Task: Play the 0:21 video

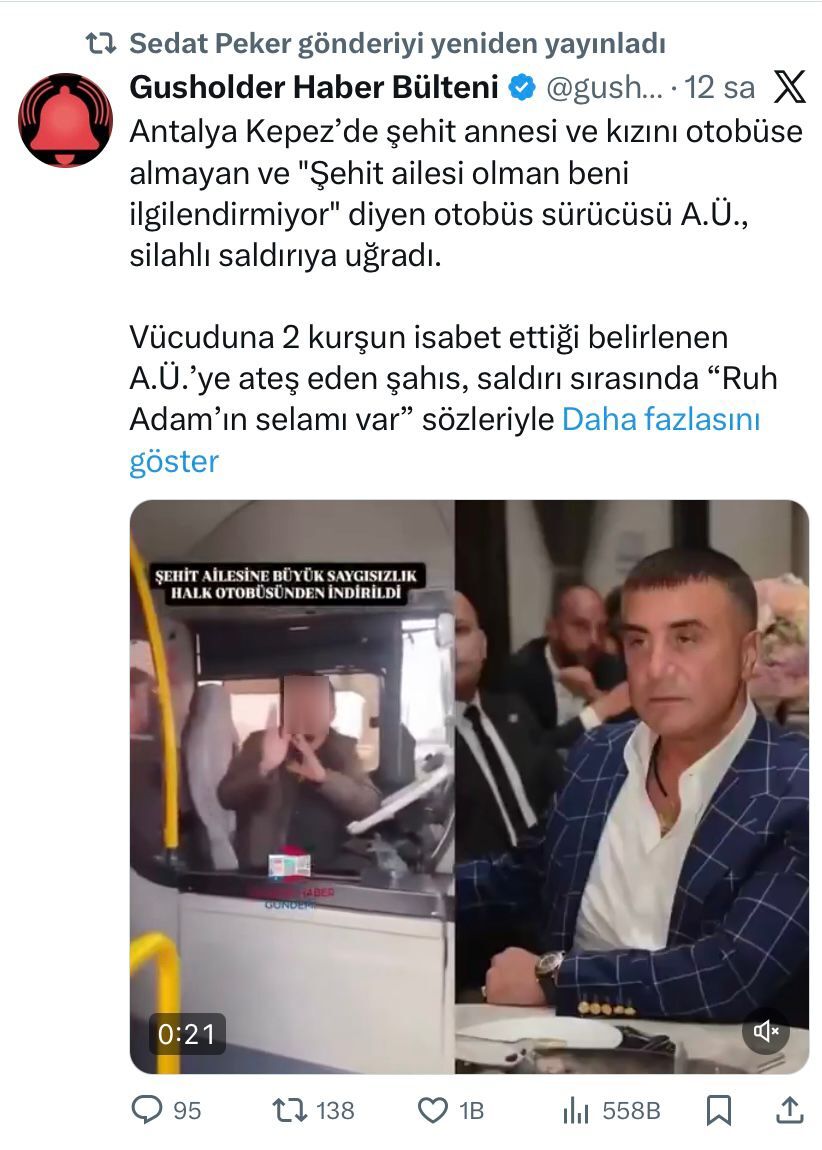Action: pyautogui.click(x=469, y=786)
